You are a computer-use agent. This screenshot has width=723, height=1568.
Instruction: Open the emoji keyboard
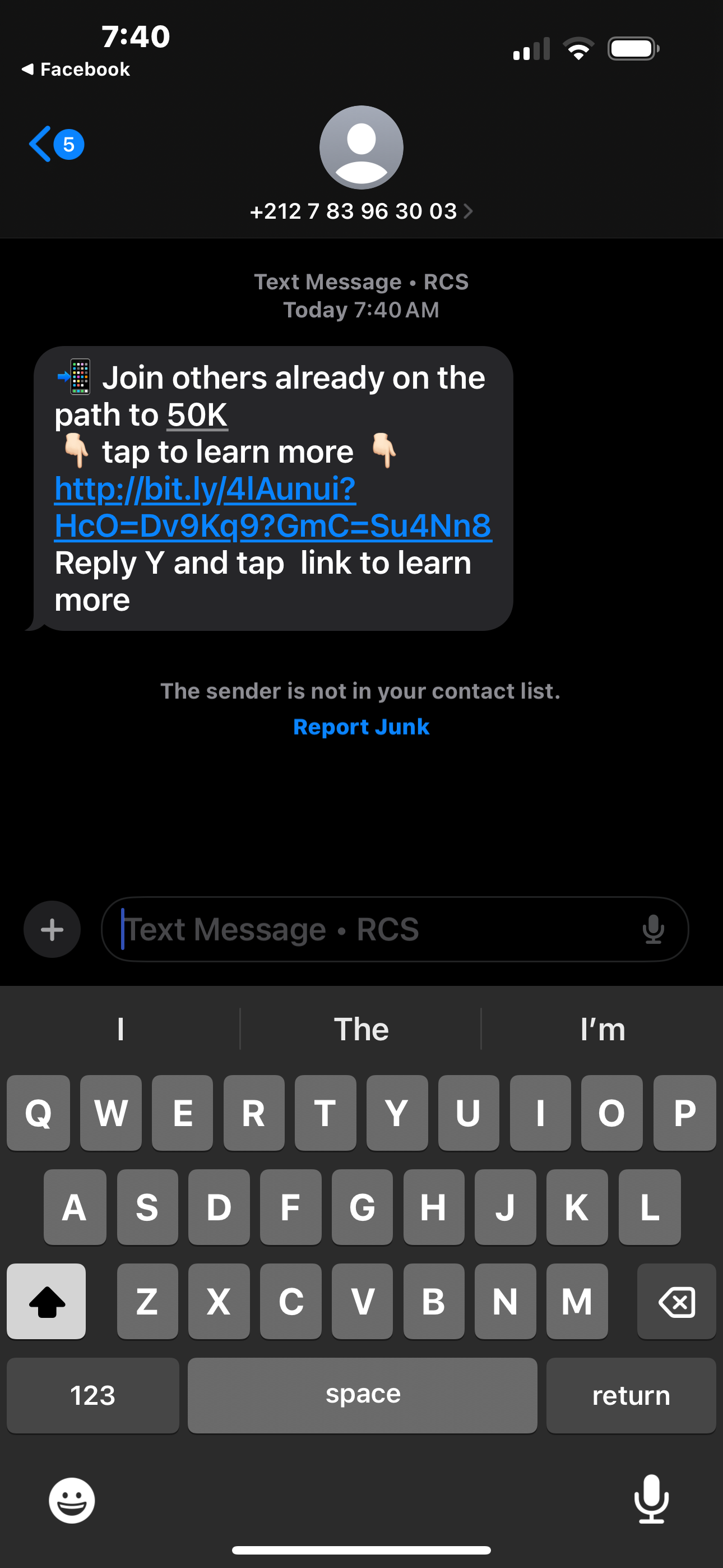point(72,1501)
